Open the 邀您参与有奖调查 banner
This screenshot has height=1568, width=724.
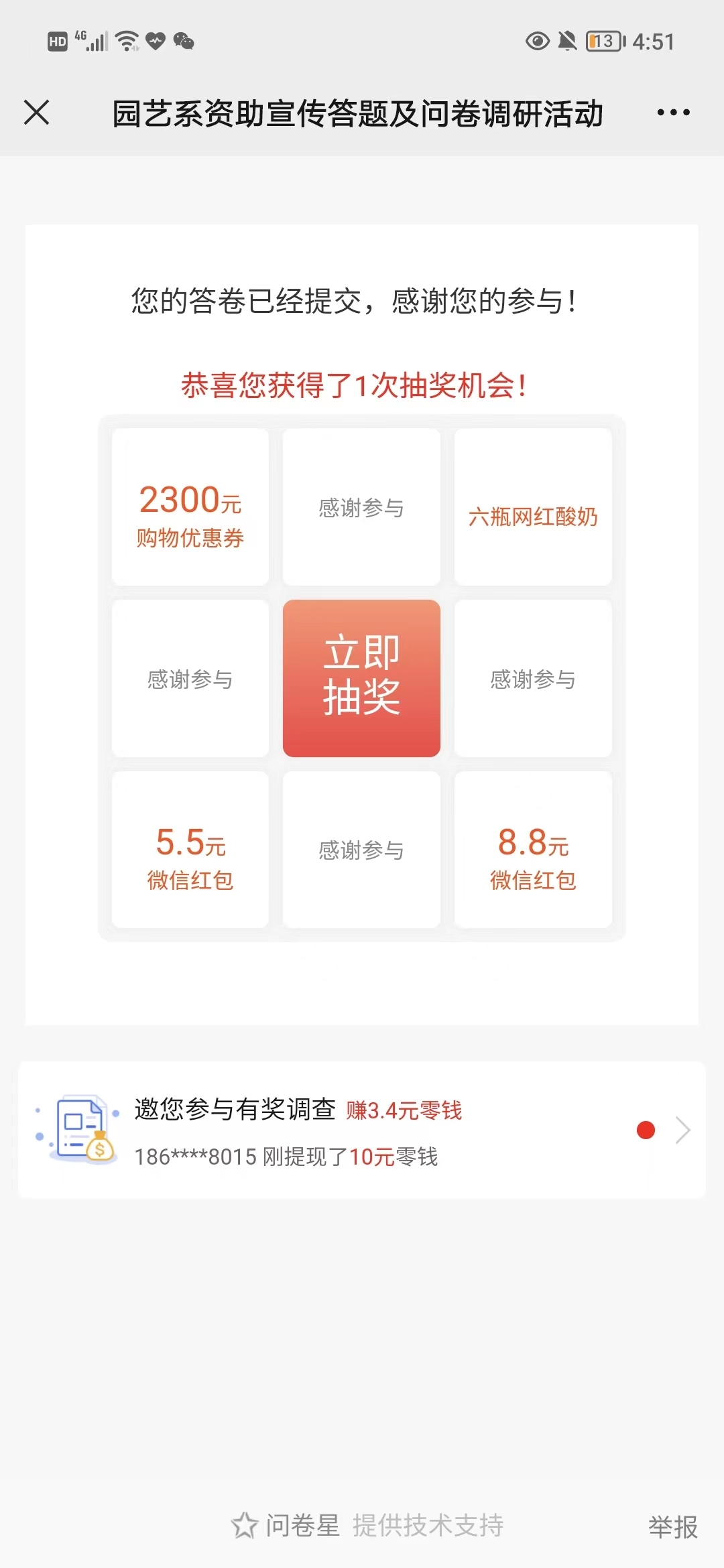pos(362,1130)
